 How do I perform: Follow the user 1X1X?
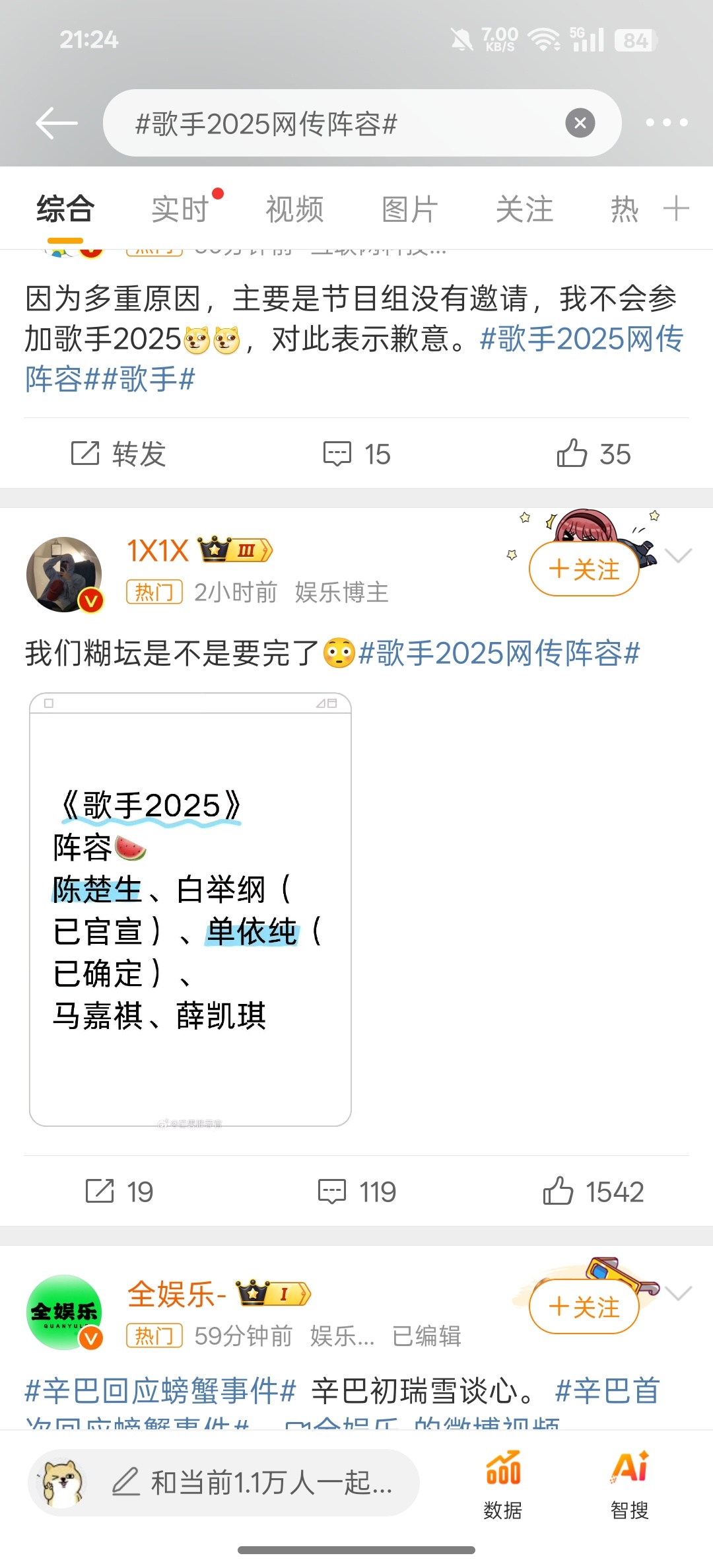coord(584,569)
